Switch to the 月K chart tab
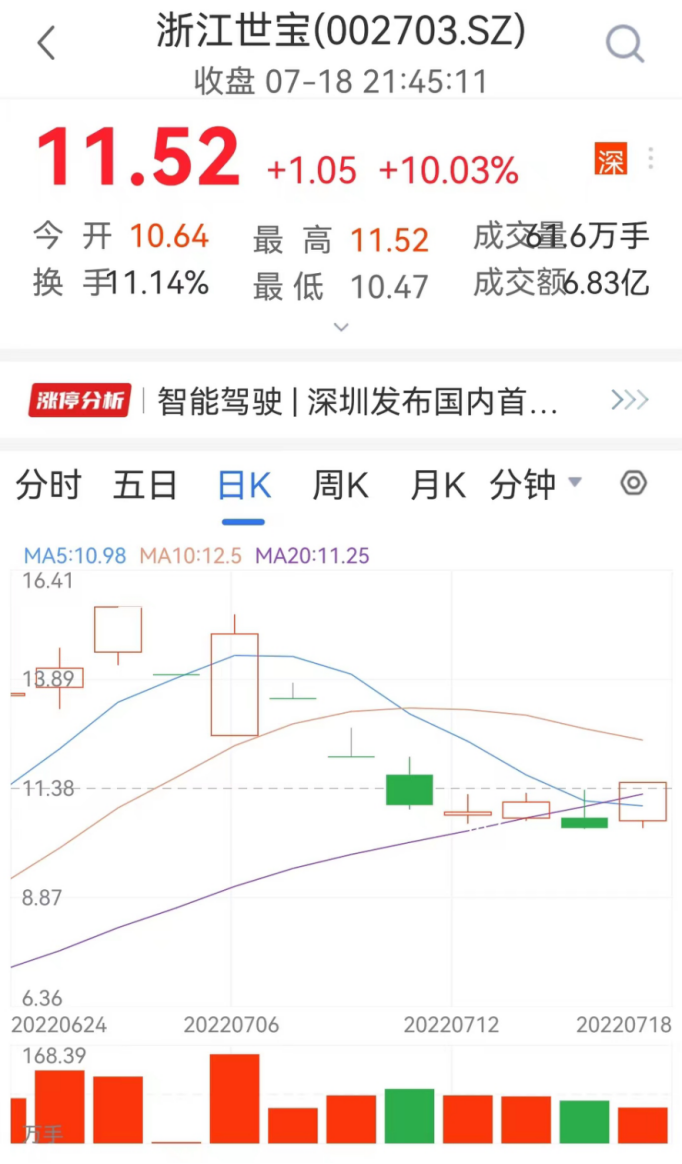The image size is (682, 1164). pyautogui.click(x=438, y=486)
